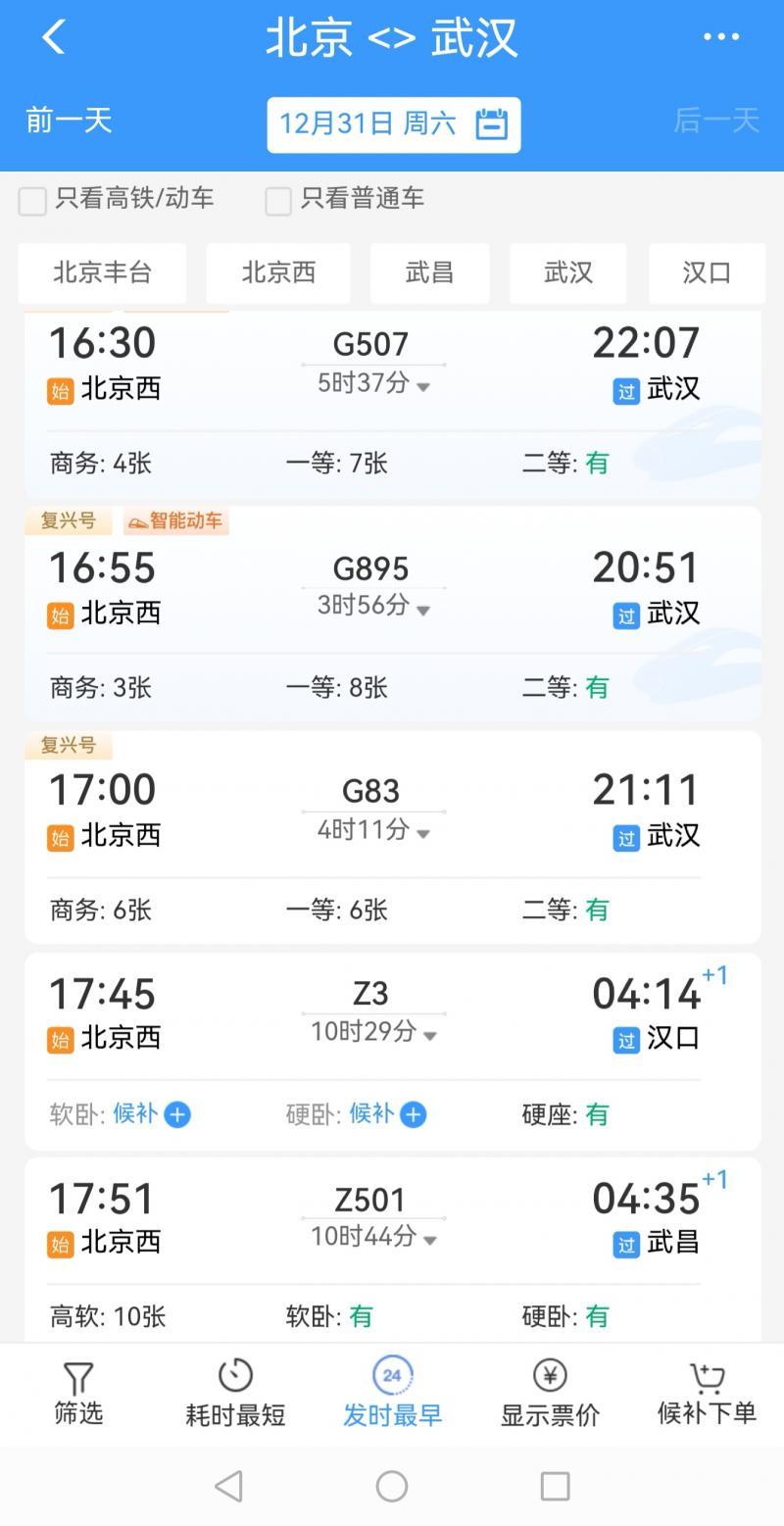Check the 只看高铁/动车 checkbox
Image resolution: width=784 pixels, height=1526 pixels.
point(32,200)
